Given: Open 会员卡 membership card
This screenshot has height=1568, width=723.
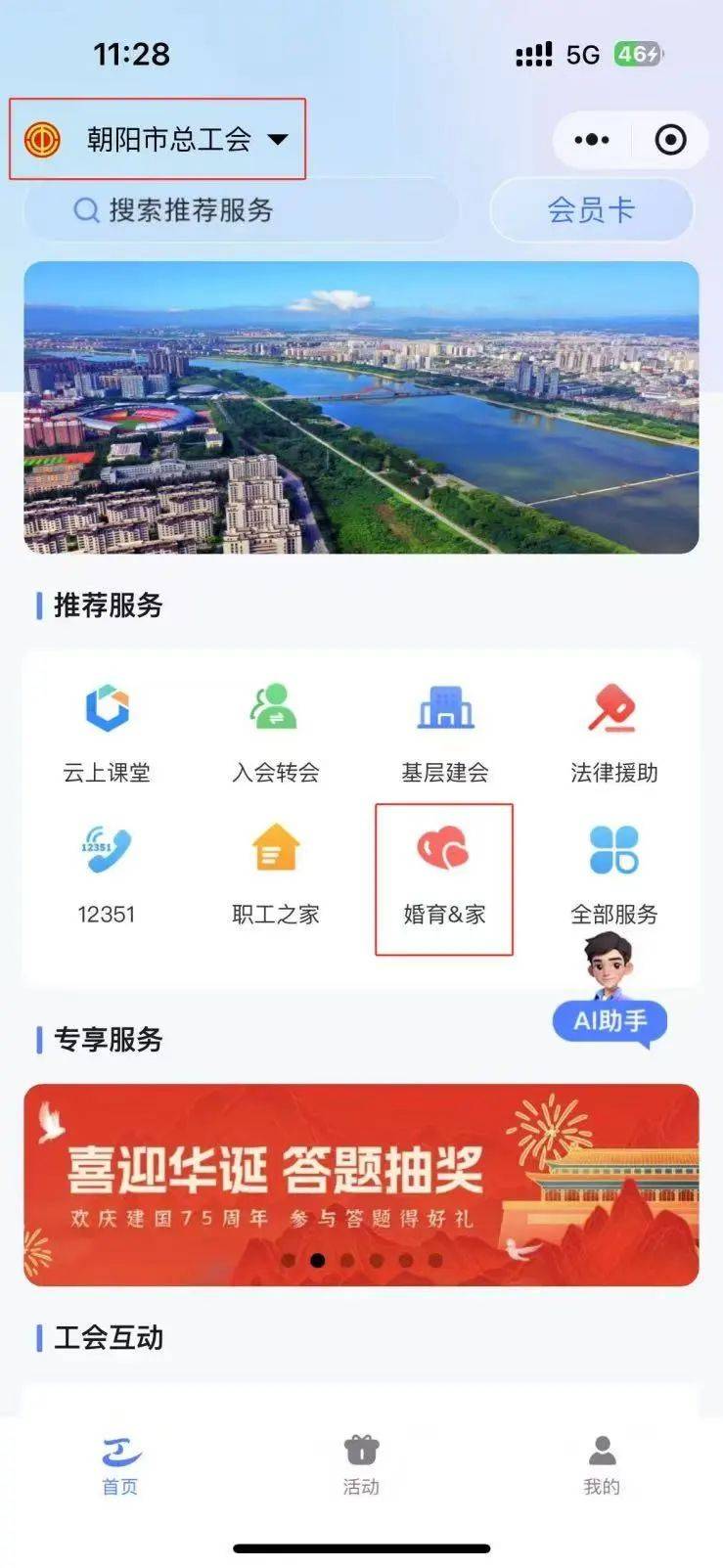Looking at the screenshot, I should (x=591, y=210).
